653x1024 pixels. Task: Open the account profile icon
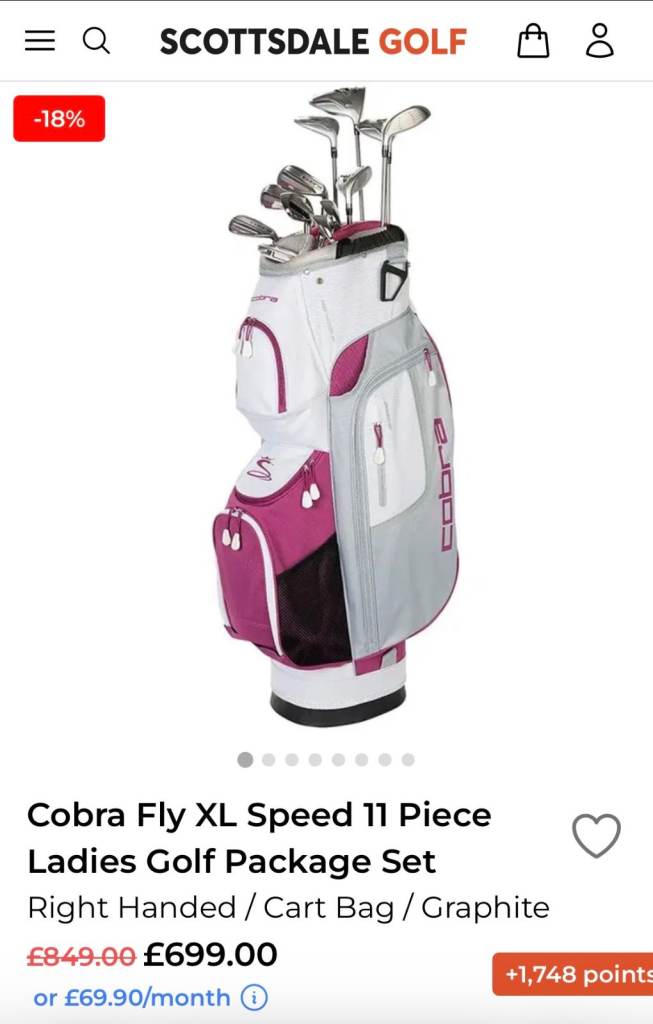point(600,41)
